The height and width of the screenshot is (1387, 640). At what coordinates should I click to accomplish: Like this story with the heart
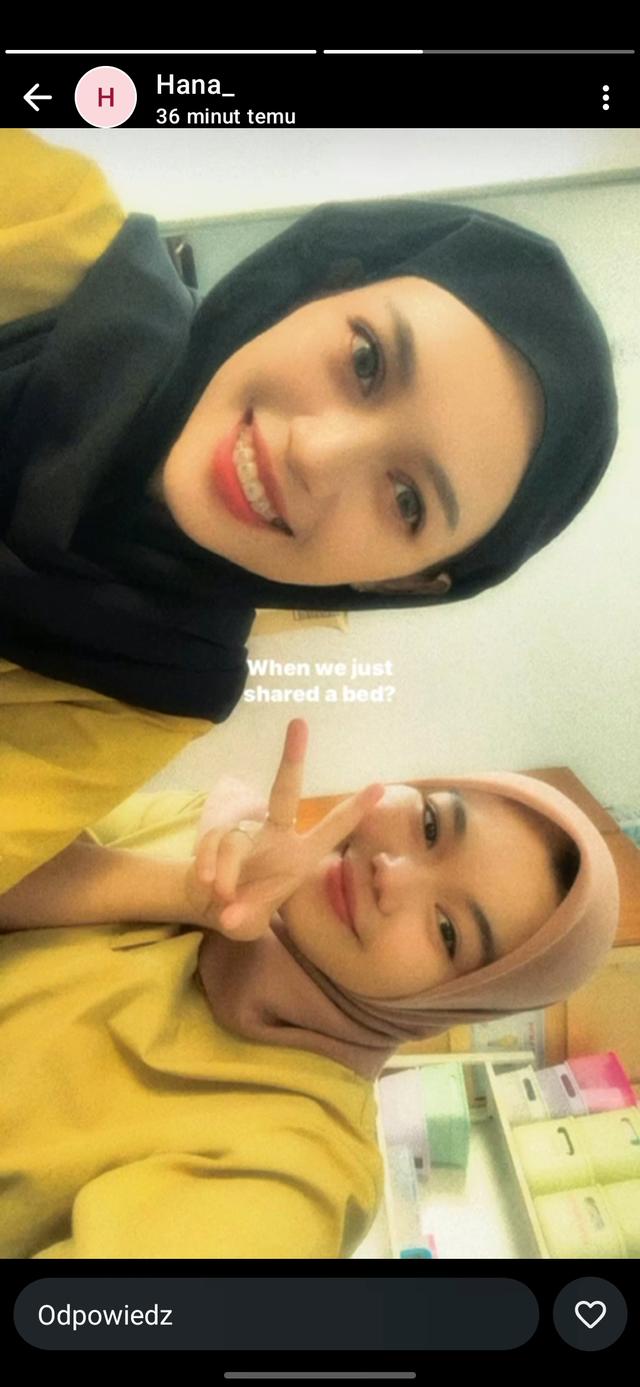click(590, 1315)
